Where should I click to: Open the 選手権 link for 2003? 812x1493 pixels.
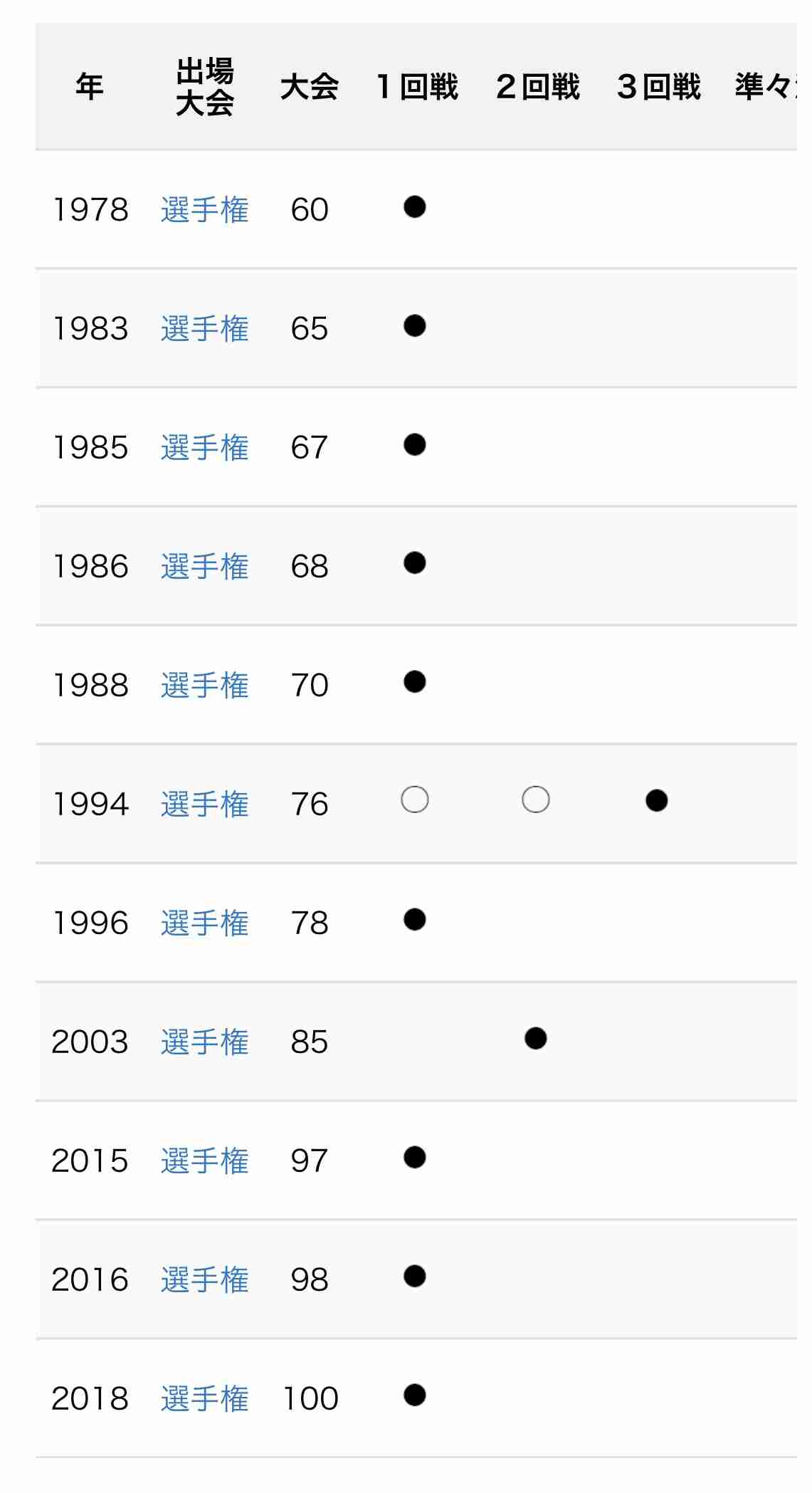point(205,1042)
